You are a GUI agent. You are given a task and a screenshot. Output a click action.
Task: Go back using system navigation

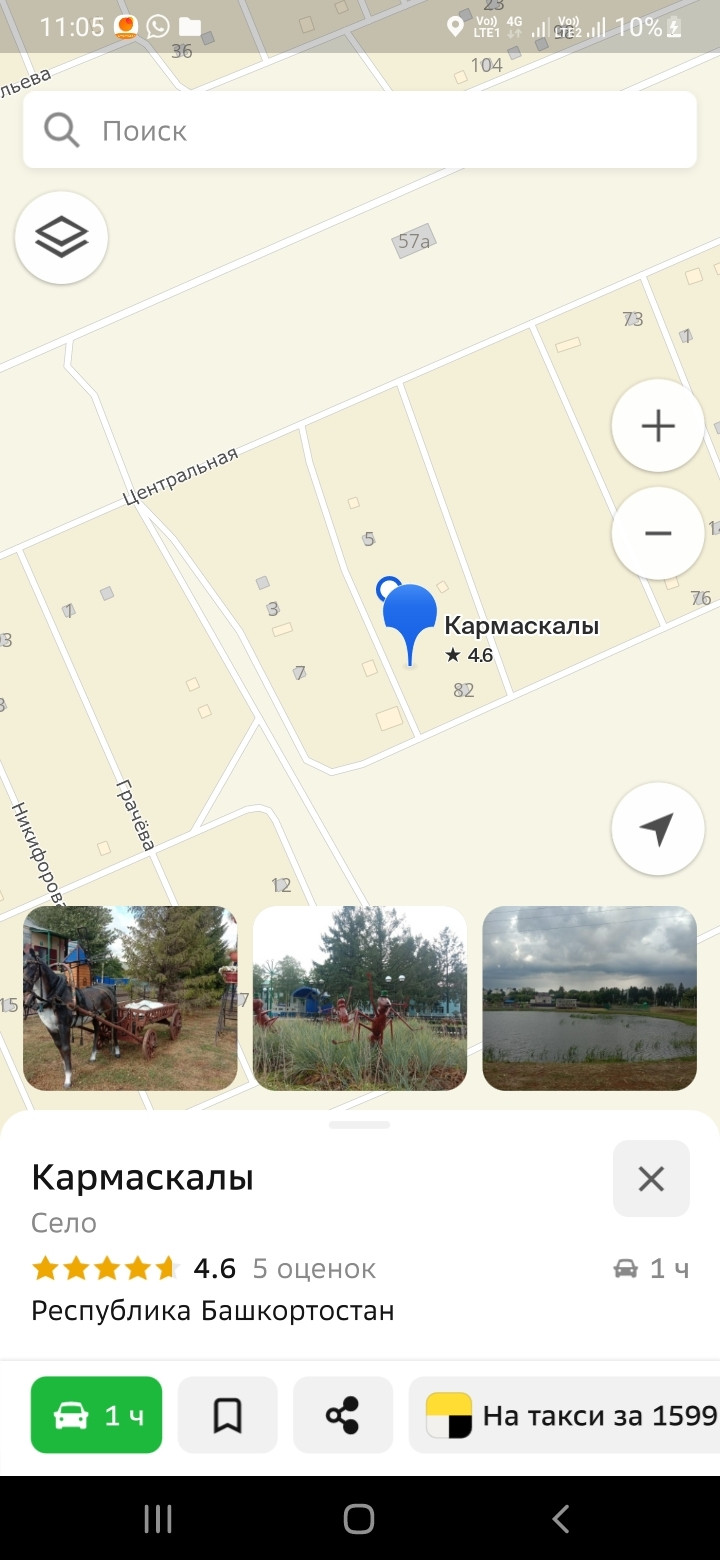pos(560,1519)
